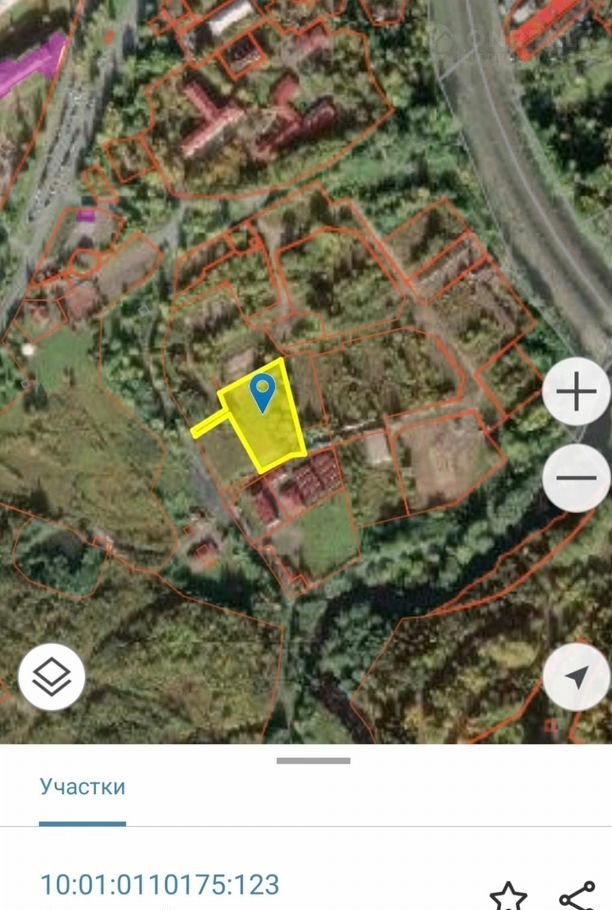Expand the bottom sheet using its handle
The image size is (612, 910).
[313, 761]
